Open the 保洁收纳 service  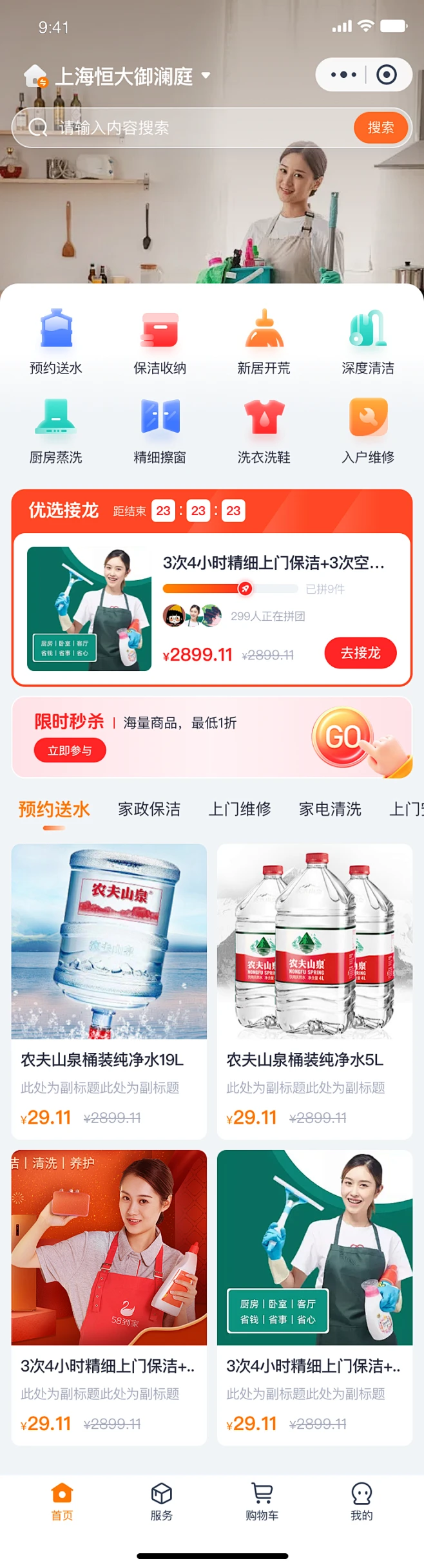click(160, 340)
